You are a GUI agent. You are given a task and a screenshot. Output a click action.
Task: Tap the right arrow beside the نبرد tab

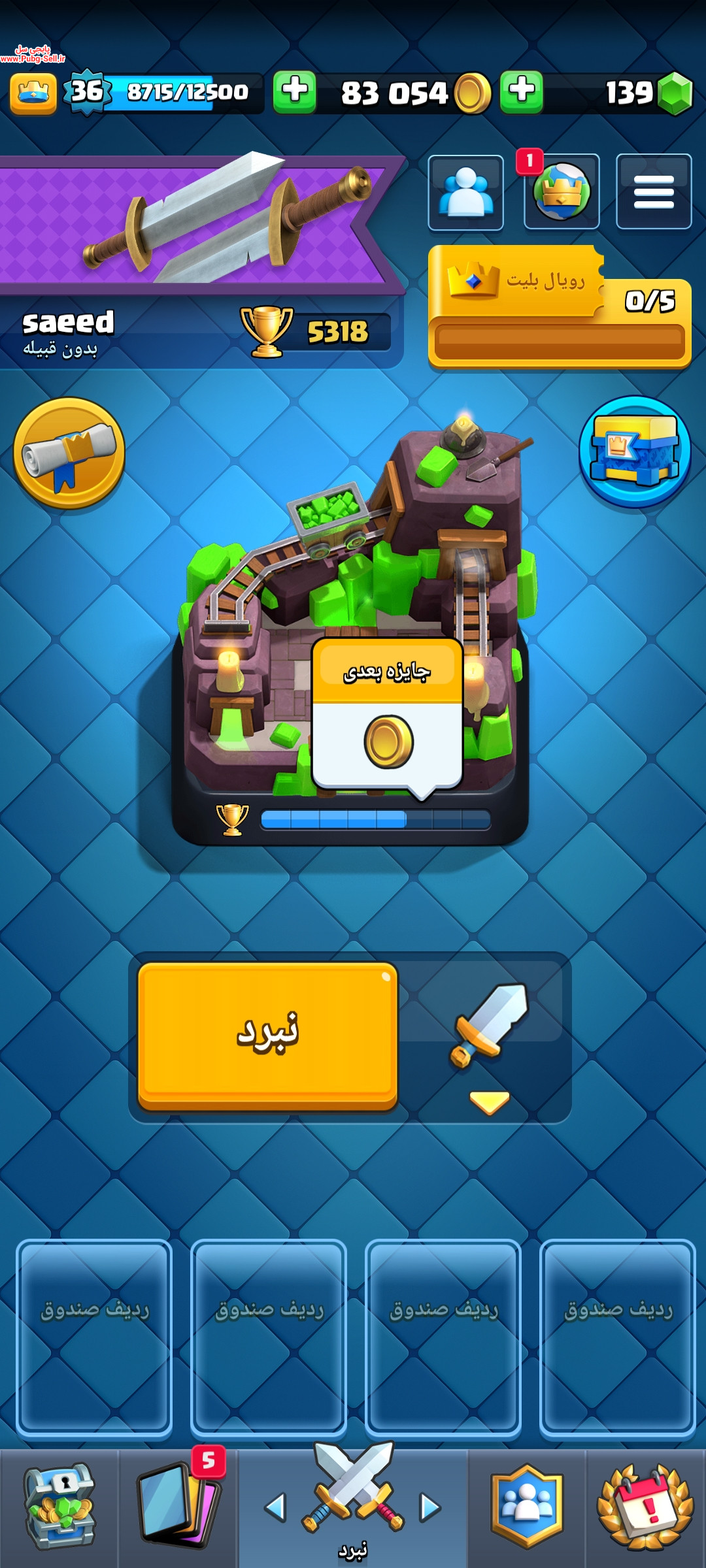pyautogui.click(x=429, y=1507)
